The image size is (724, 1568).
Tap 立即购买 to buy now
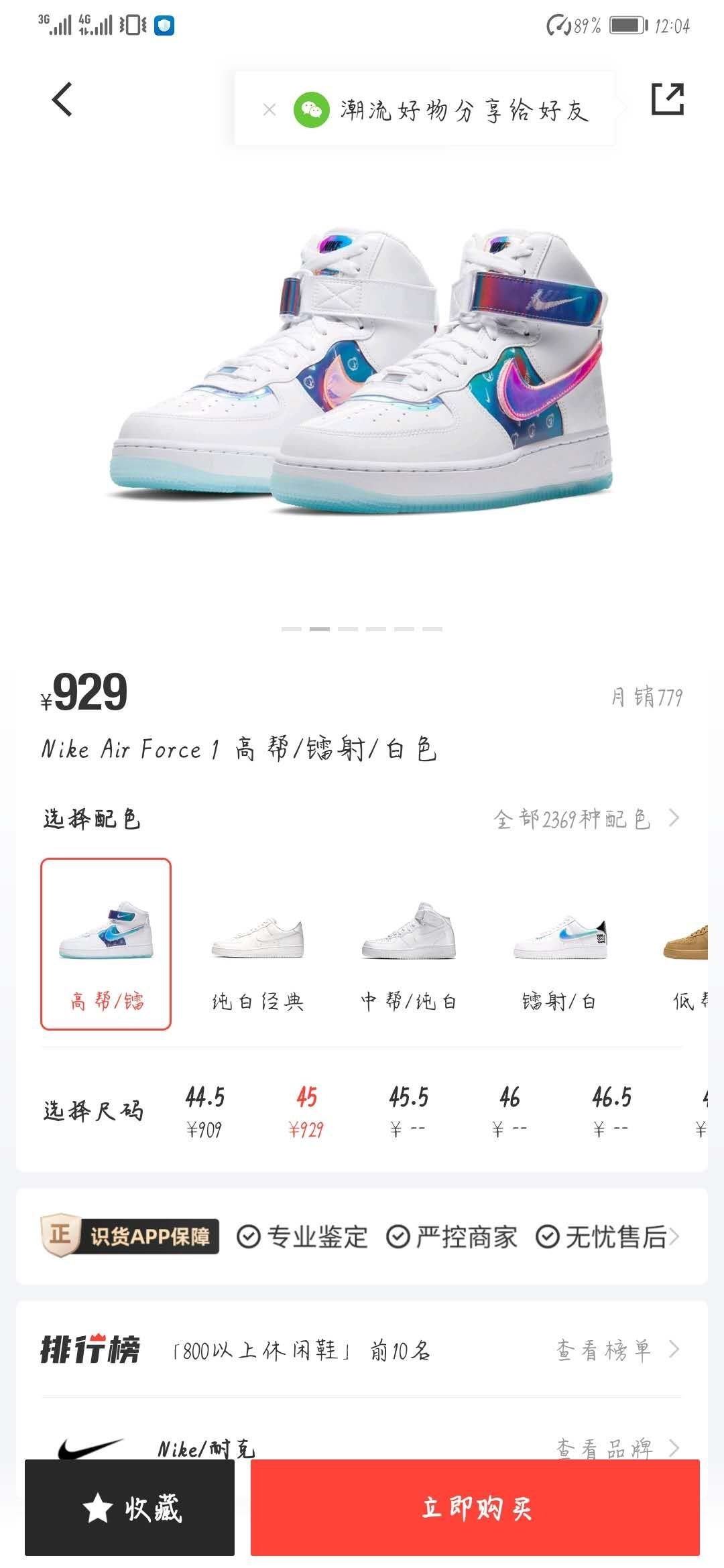pos(475,1508)
